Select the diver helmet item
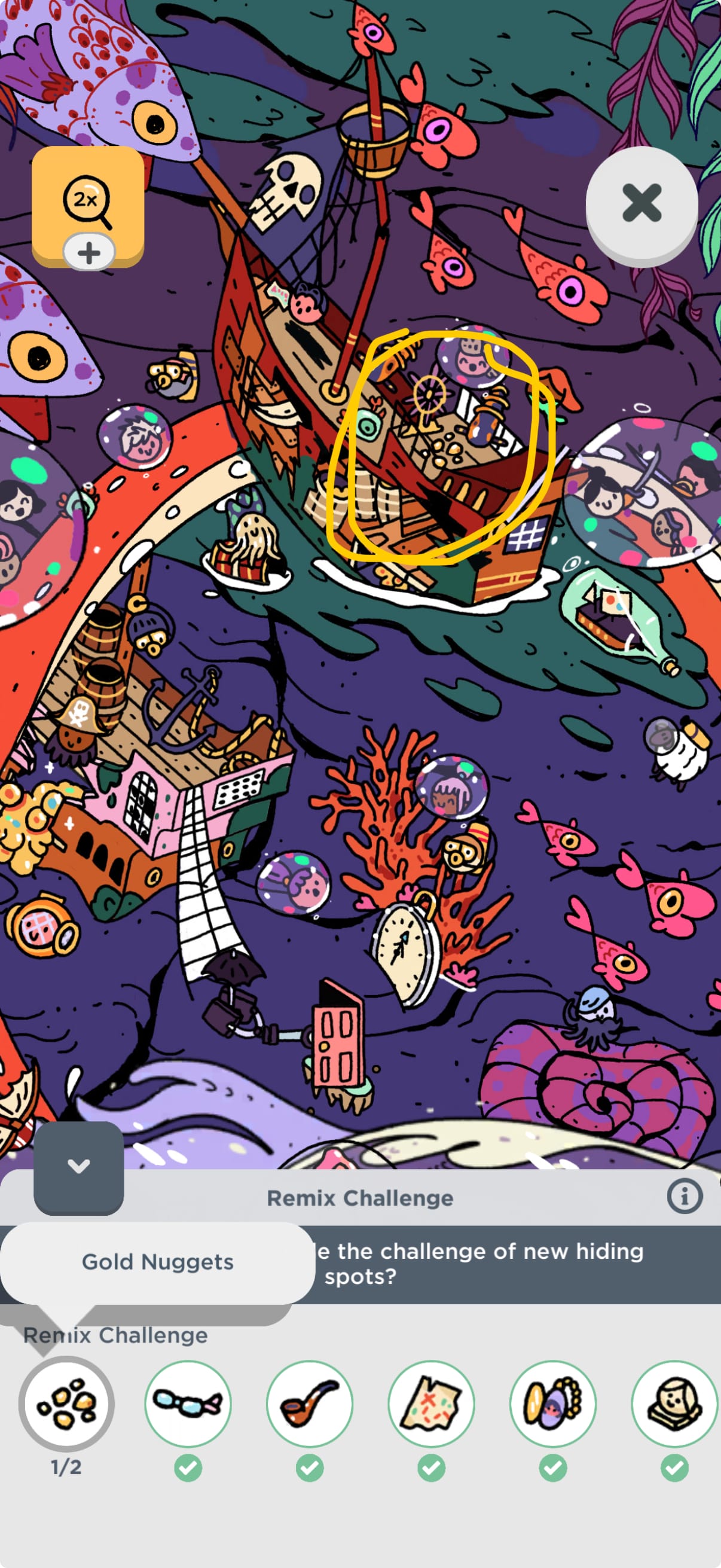The height and width of the screenshot is (1568, 721). pyautogui.click(x=674, y=1404)
